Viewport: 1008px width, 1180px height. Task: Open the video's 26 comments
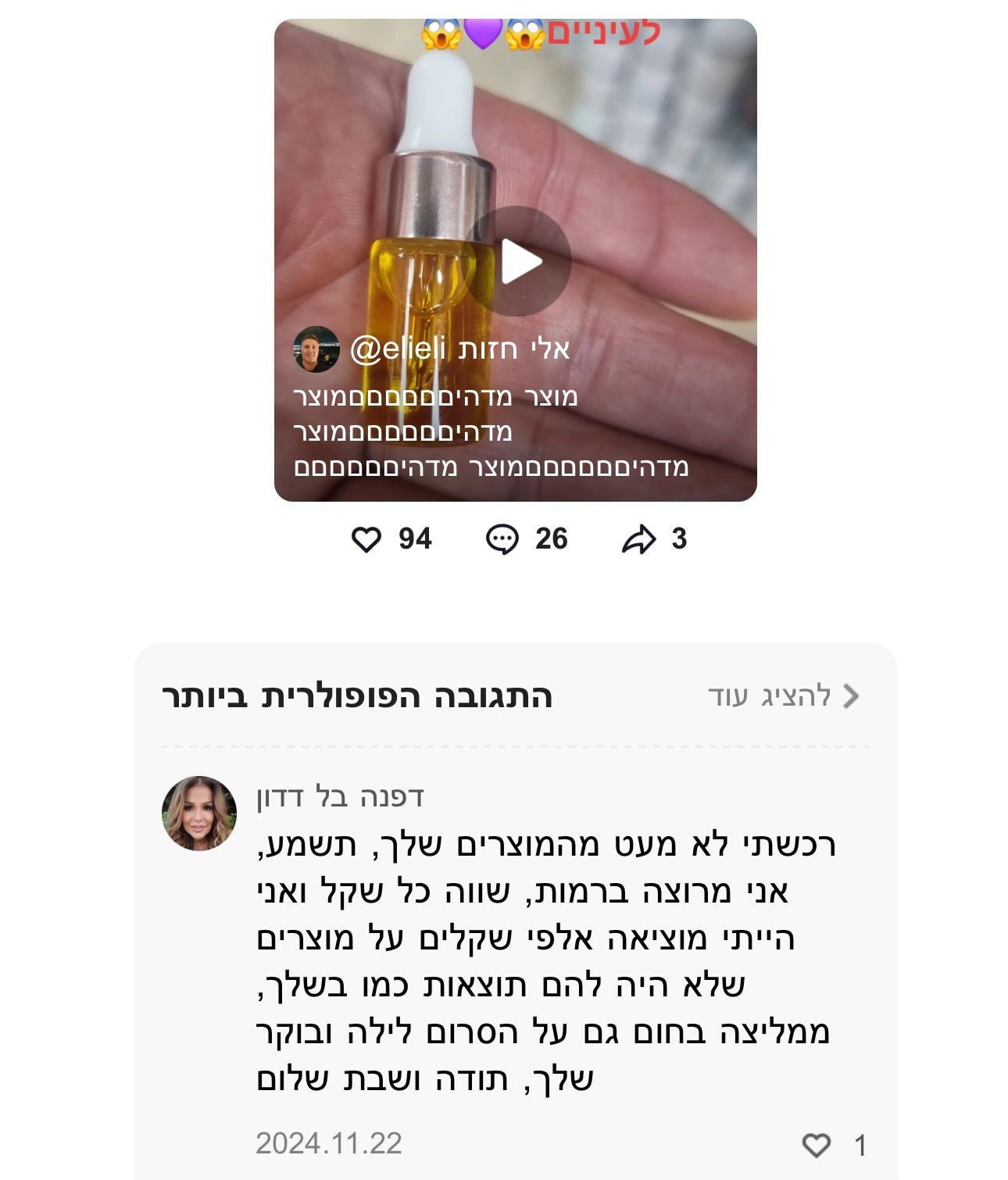502,539
